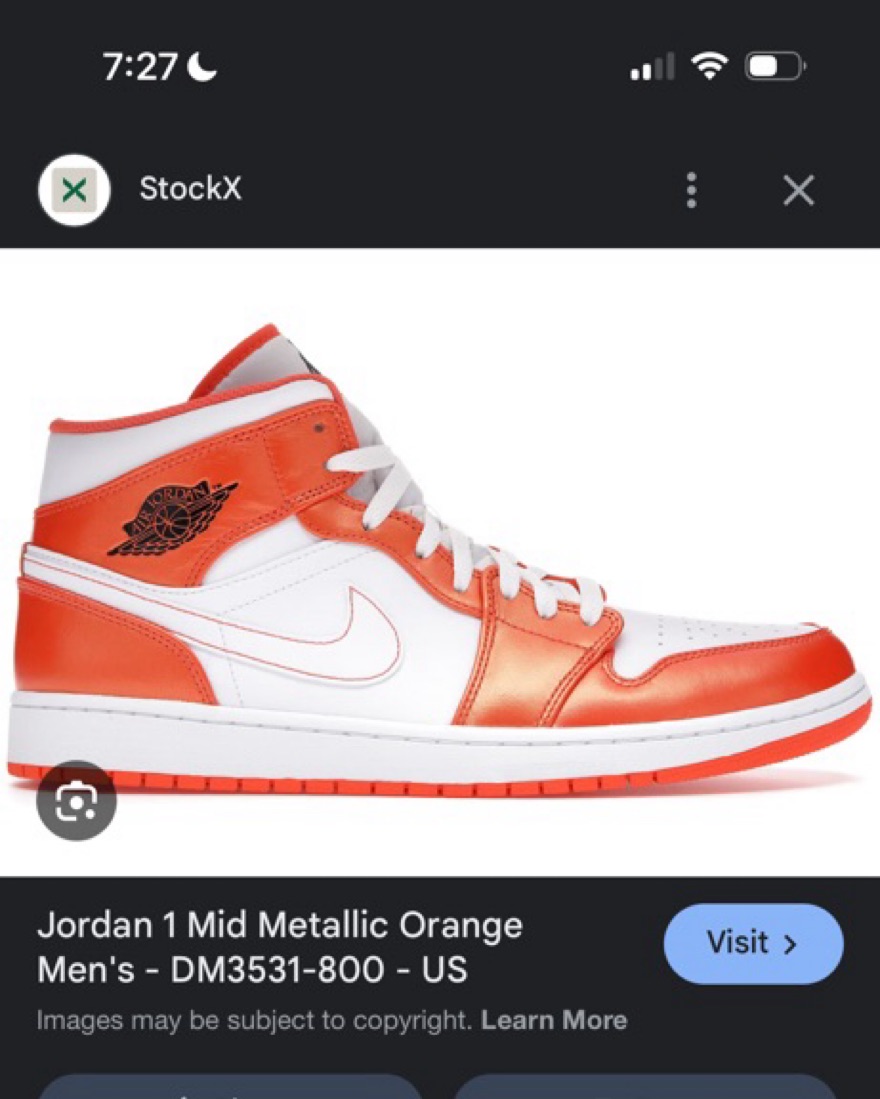Search this image with Lens
880x1099 pixels.
pyautogui.click(x=76, y=800)
